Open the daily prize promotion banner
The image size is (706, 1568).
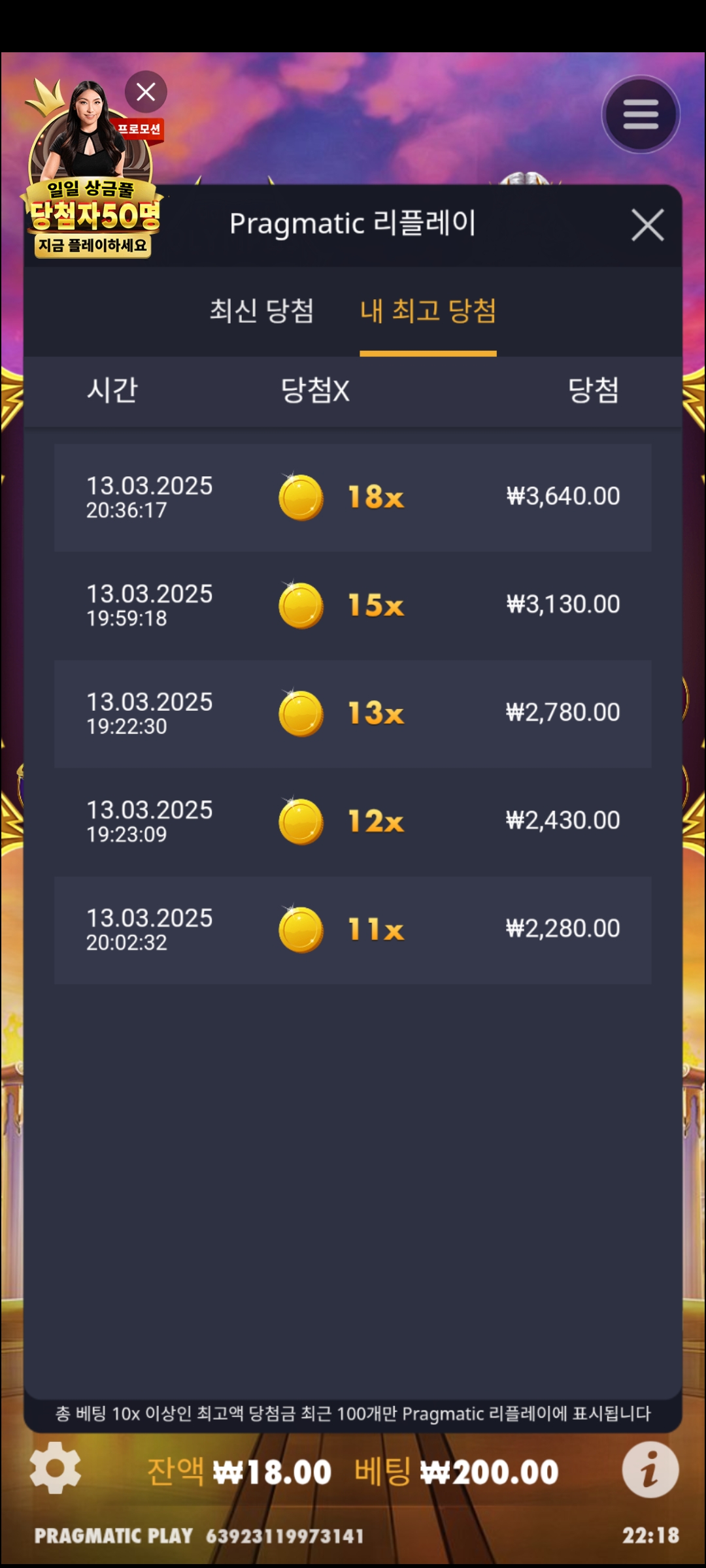(92, 196)
